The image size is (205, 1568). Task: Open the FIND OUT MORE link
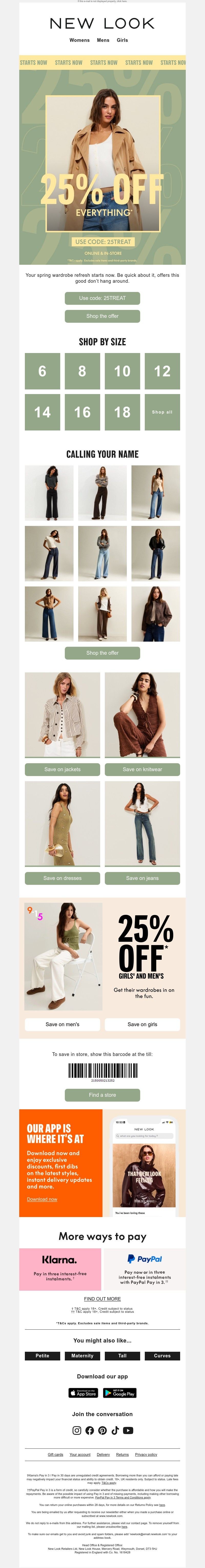pos(102,1299)
